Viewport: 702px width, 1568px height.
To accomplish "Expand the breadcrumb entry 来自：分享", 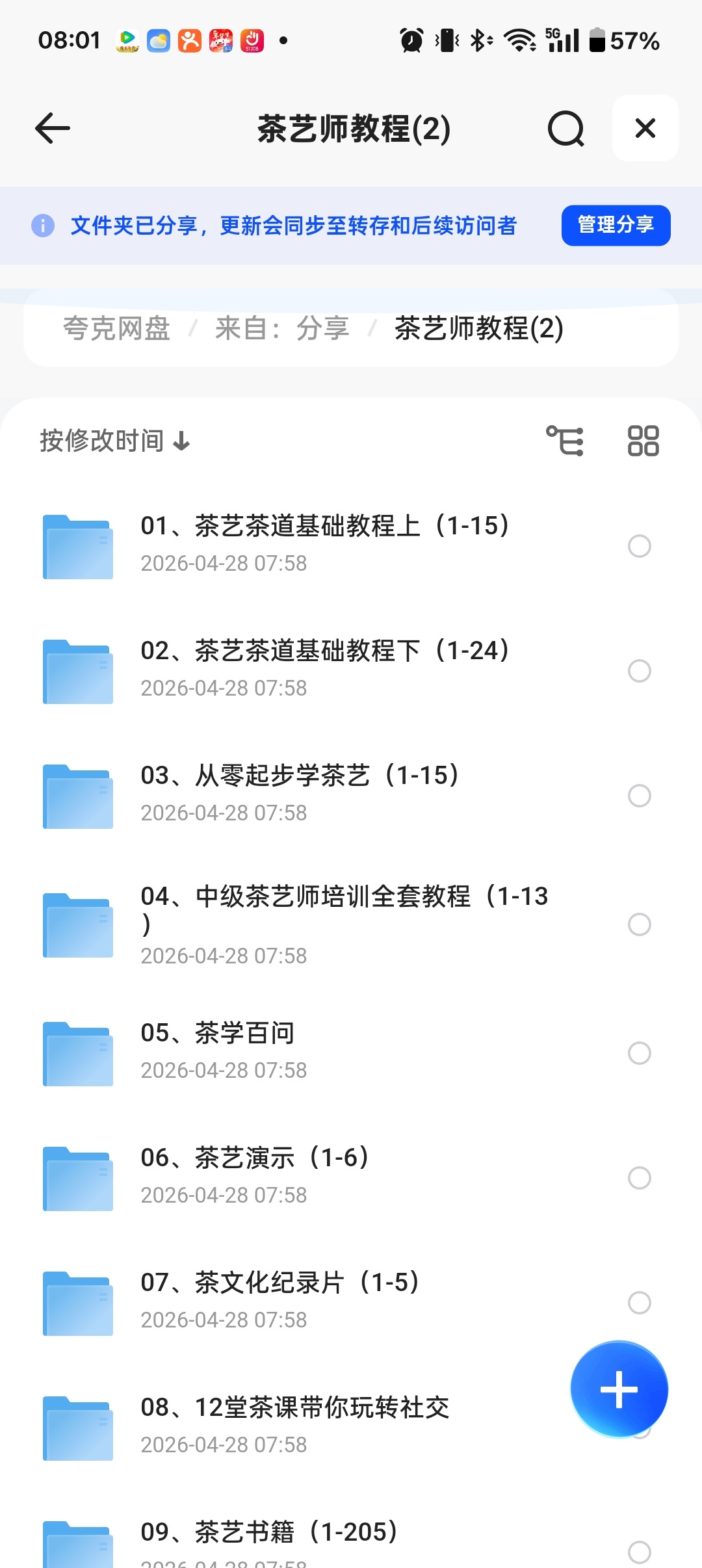I will pyautogui.click(x=282, y=328).
